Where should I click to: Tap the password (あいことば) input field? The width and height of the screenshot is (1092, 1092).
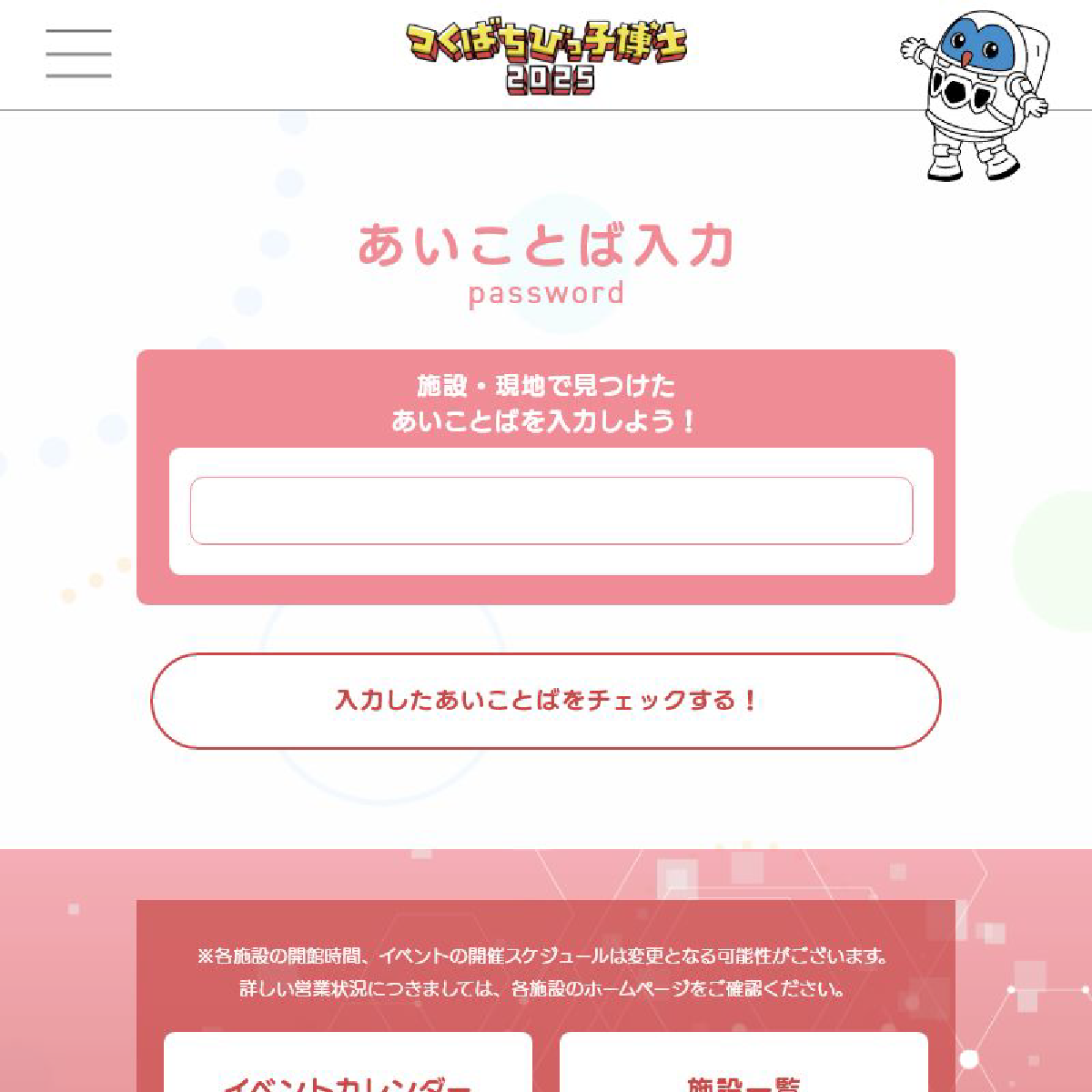[551, 511]
